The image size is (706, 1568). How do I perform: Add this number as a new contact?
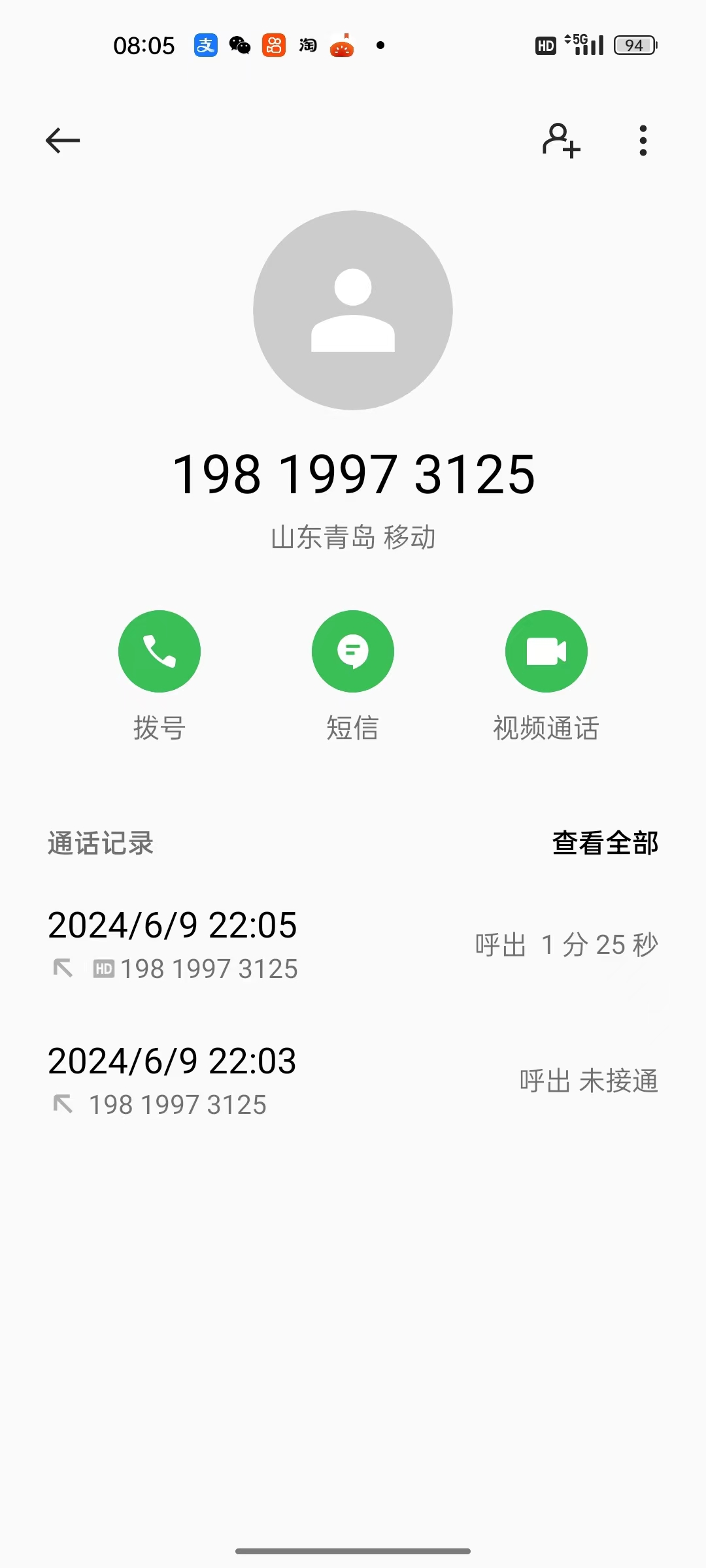pyautogui.click(x=561, y=140)
